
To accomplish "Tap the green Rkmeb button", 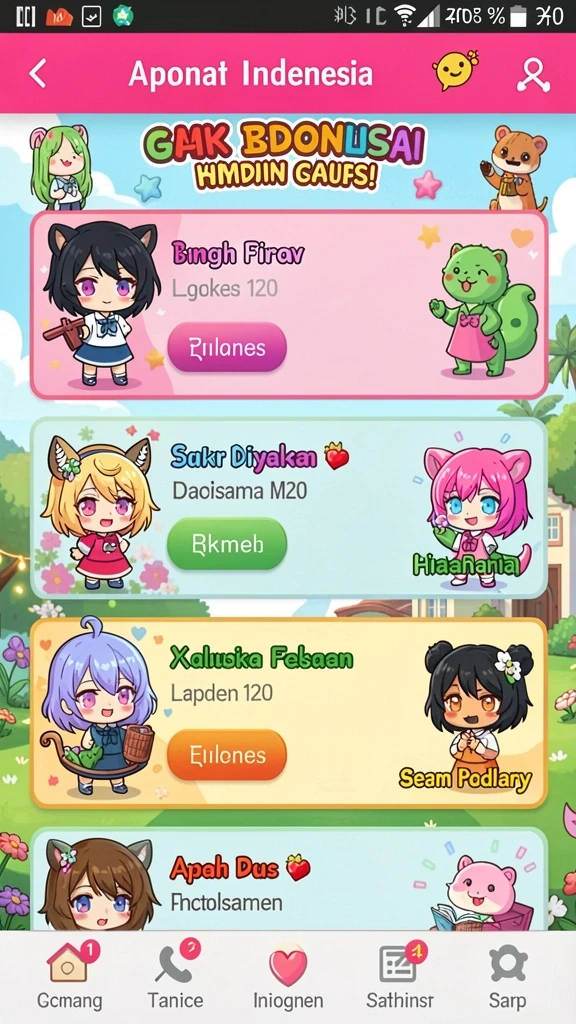I will (x=227, y=543).
